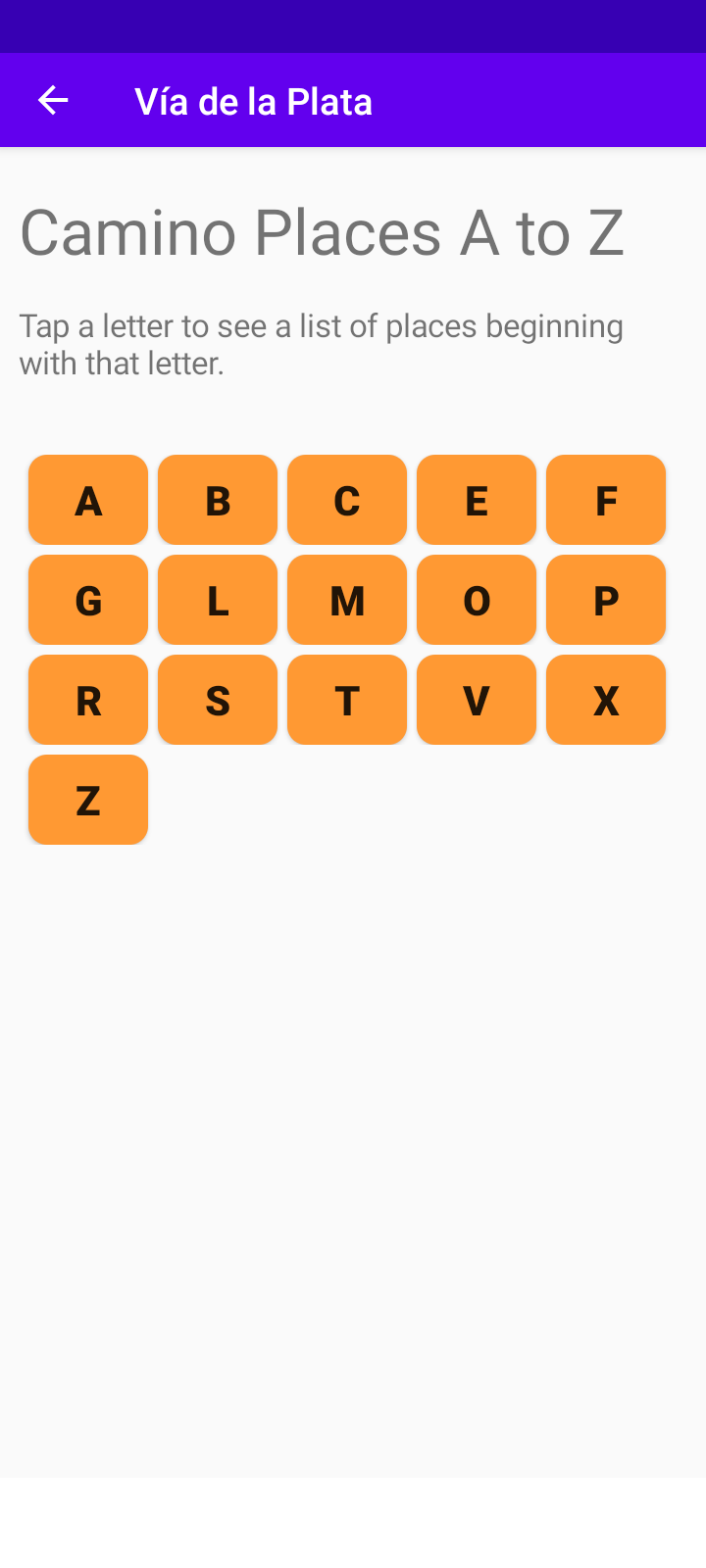Viewport: 706px width, 1568px height.
Task: View places starting with E
Action: tap(477, 500)
